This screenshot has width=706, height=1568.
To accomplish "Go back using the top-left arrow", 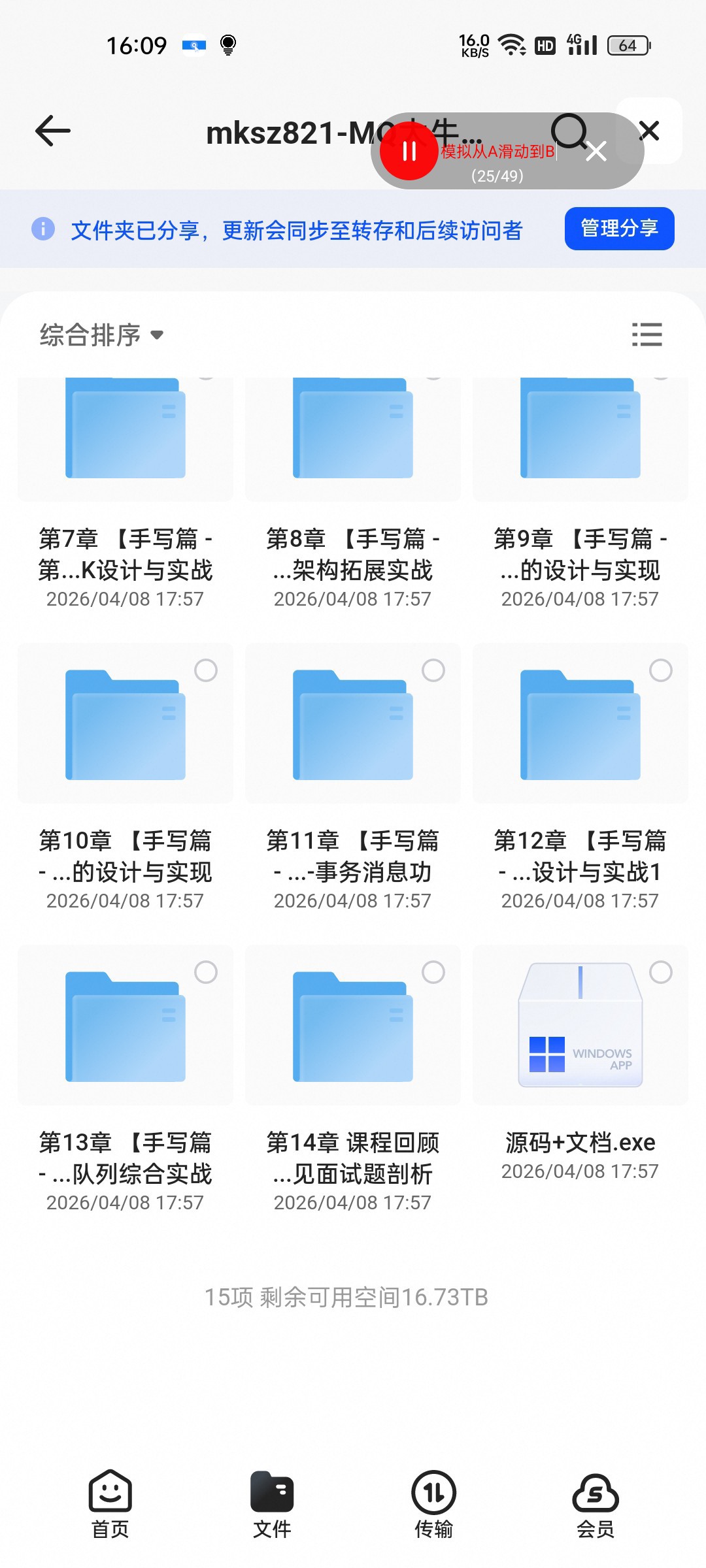I will pyautogui.click(x=52, y=131).
